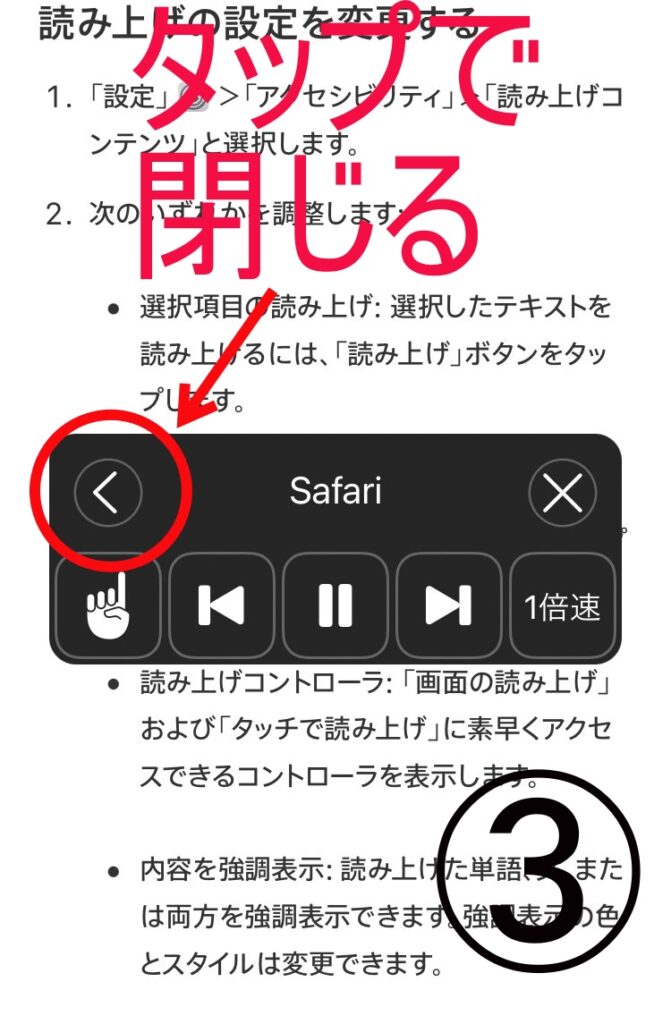Pause the screen reading
The image size is (671, 1024).
[335, 605]
